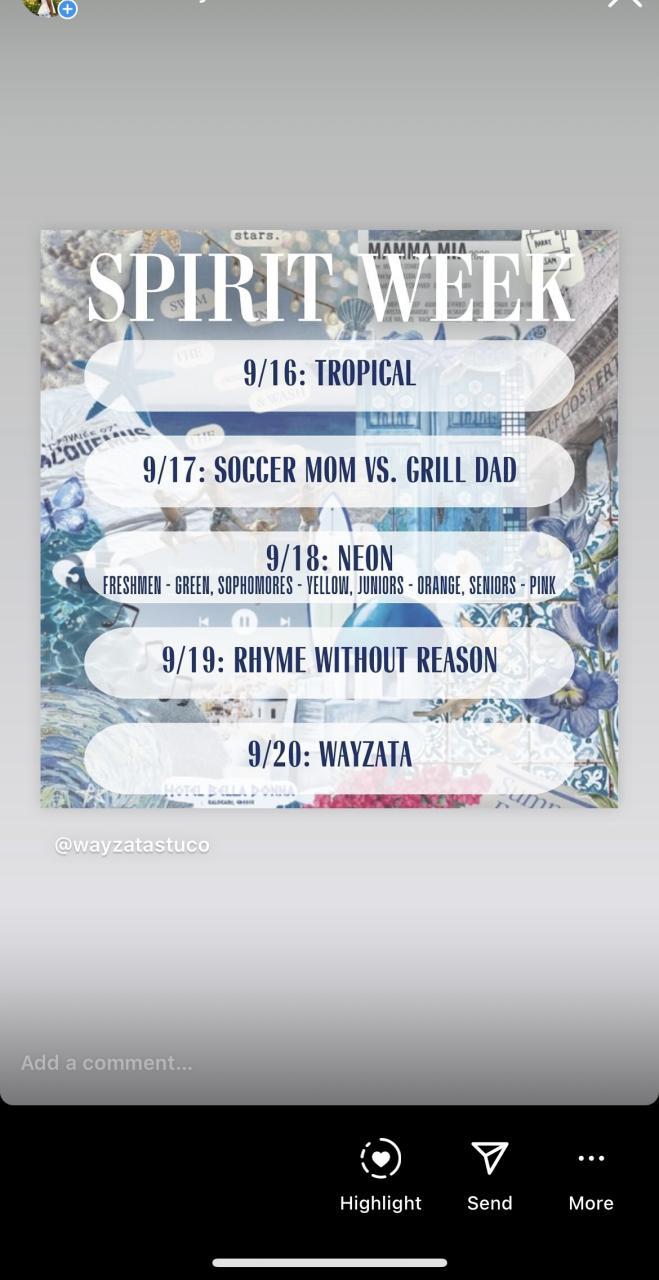Image resolution: width=659 pixels, height=1280 pixels.
Task: Send this story to someone
Action: 489,1174
